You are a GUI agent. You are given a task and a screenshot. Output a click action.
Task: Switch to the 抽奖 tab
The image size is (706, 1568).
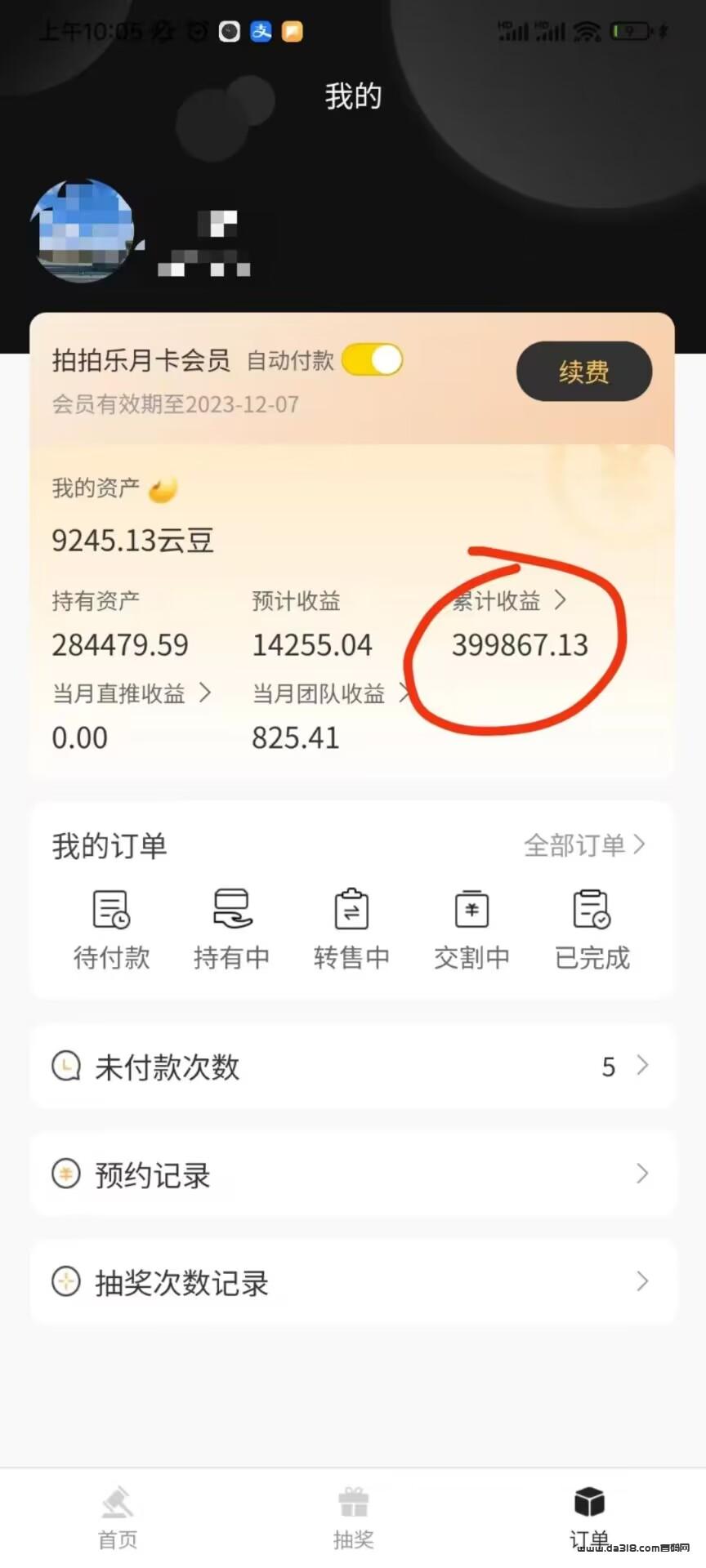[353, 1517]
